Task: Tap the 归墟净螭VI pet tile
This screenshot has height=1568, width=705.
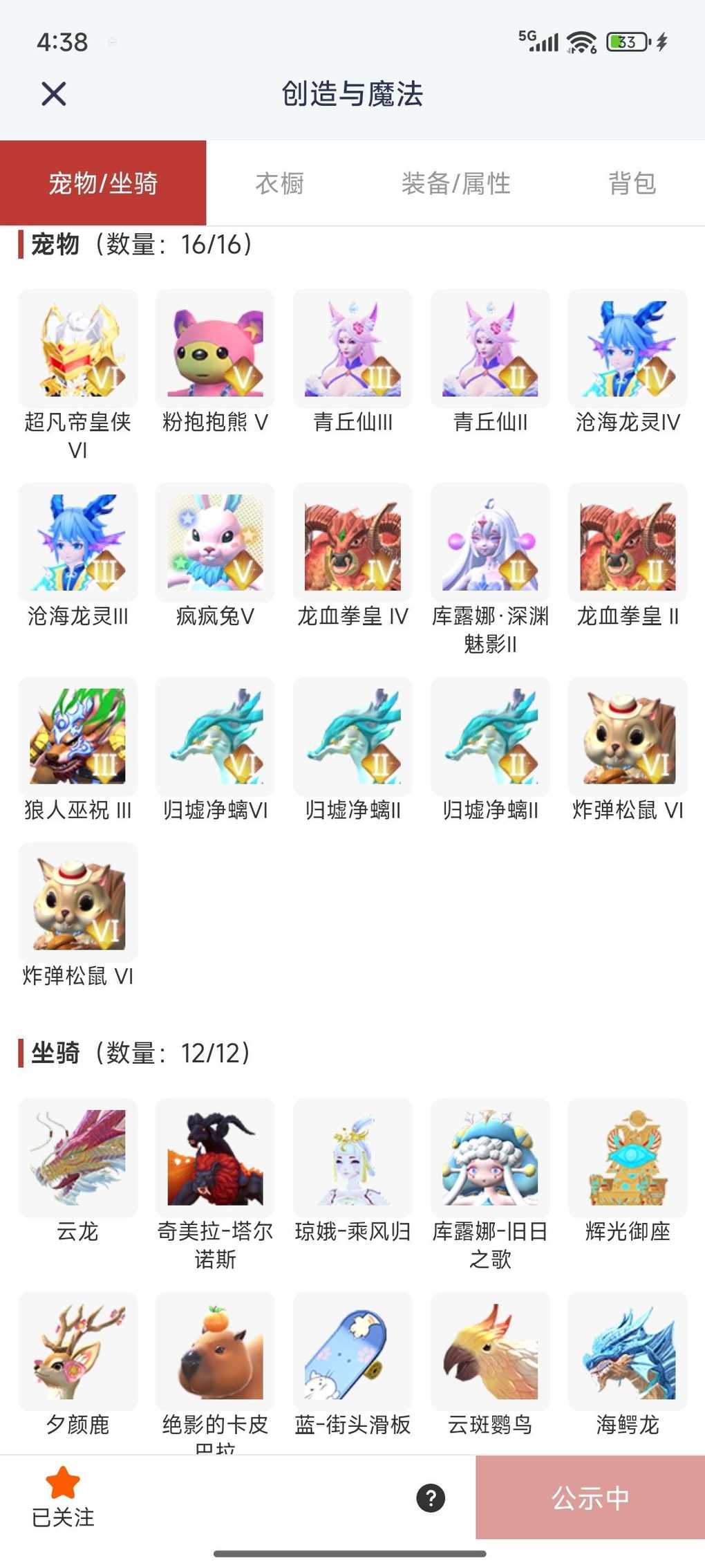Action: (215, 737)
